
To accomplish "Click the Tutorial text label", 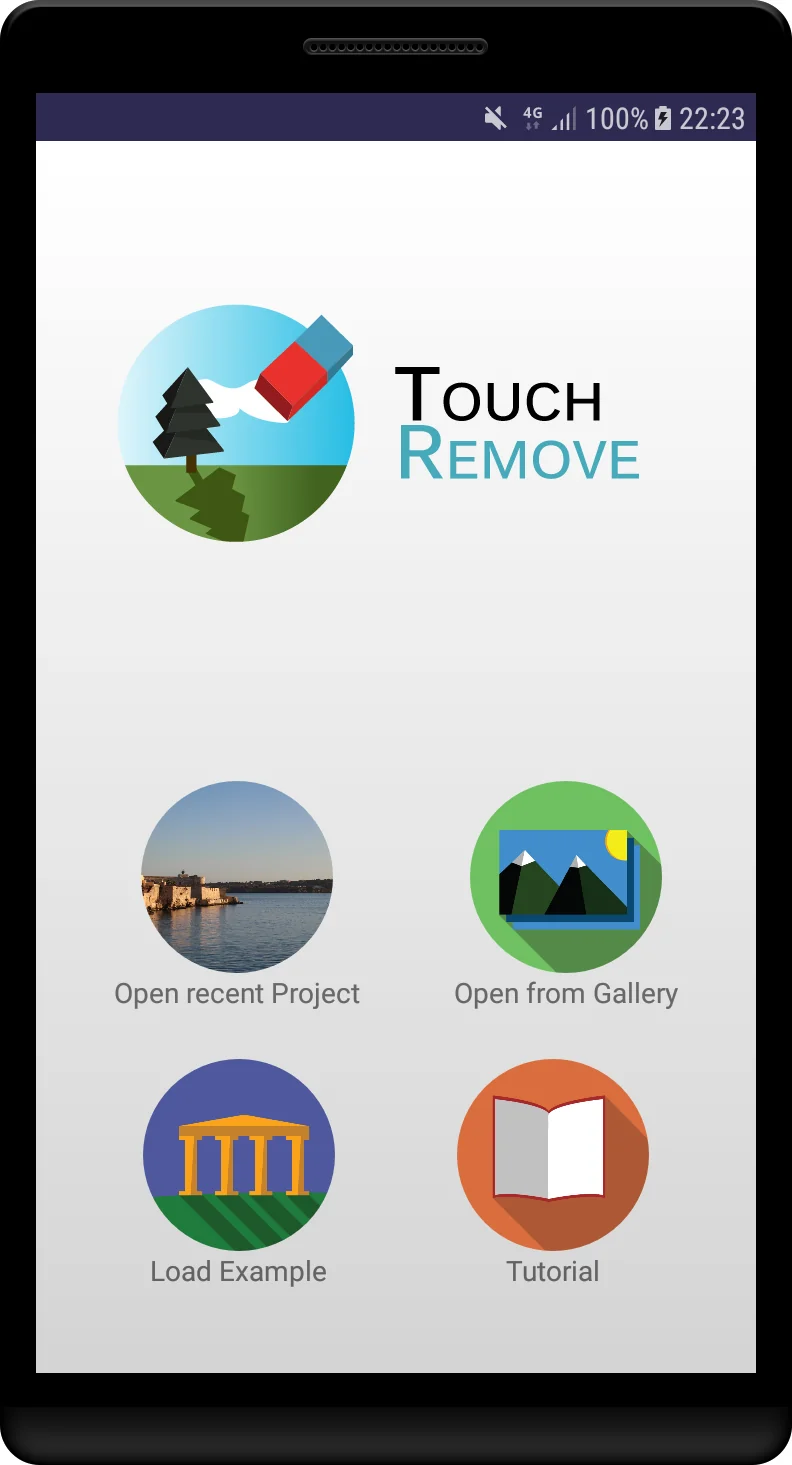I will (552, 1271).
